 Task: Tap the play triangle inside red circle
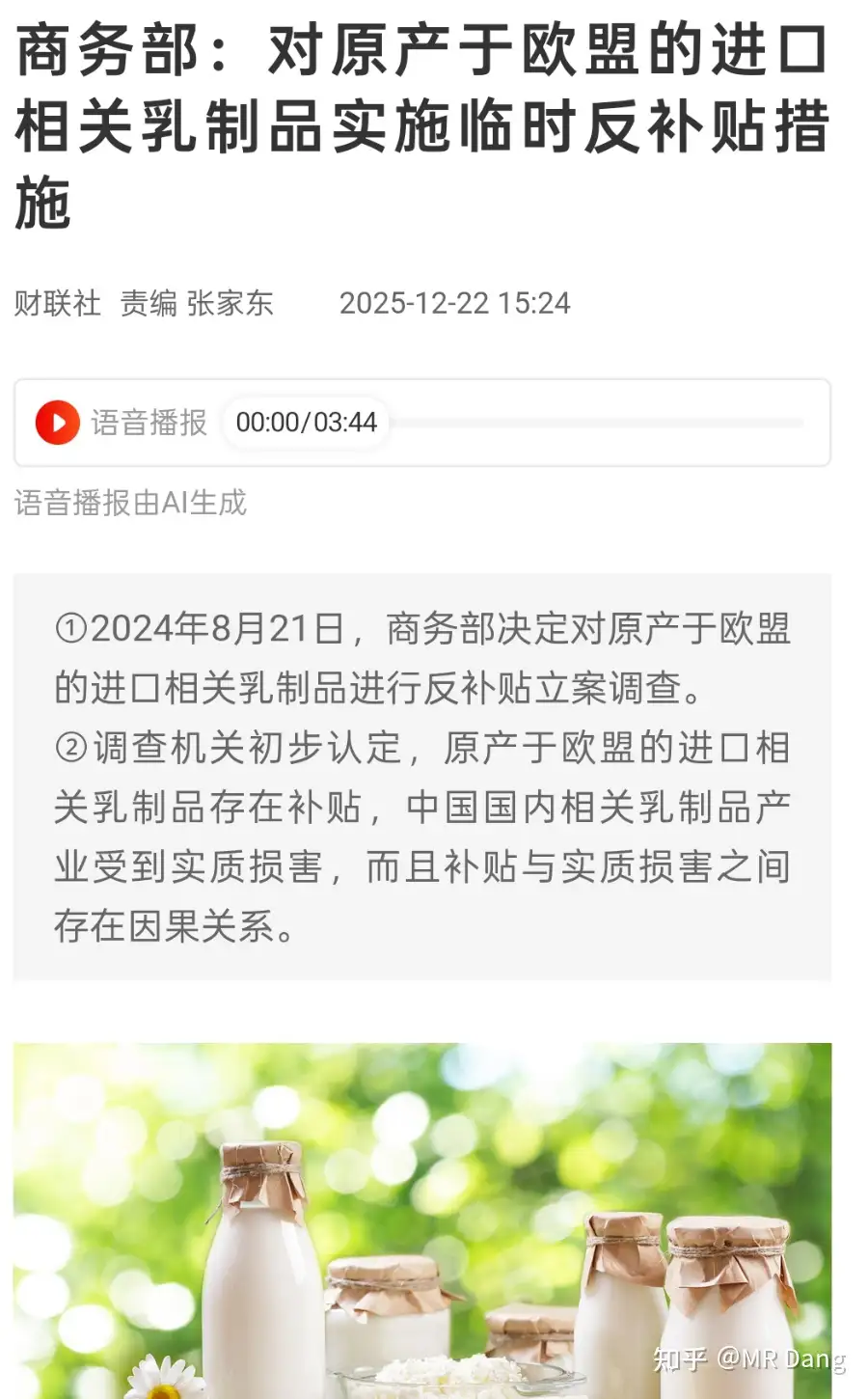[x=59, y=422]
